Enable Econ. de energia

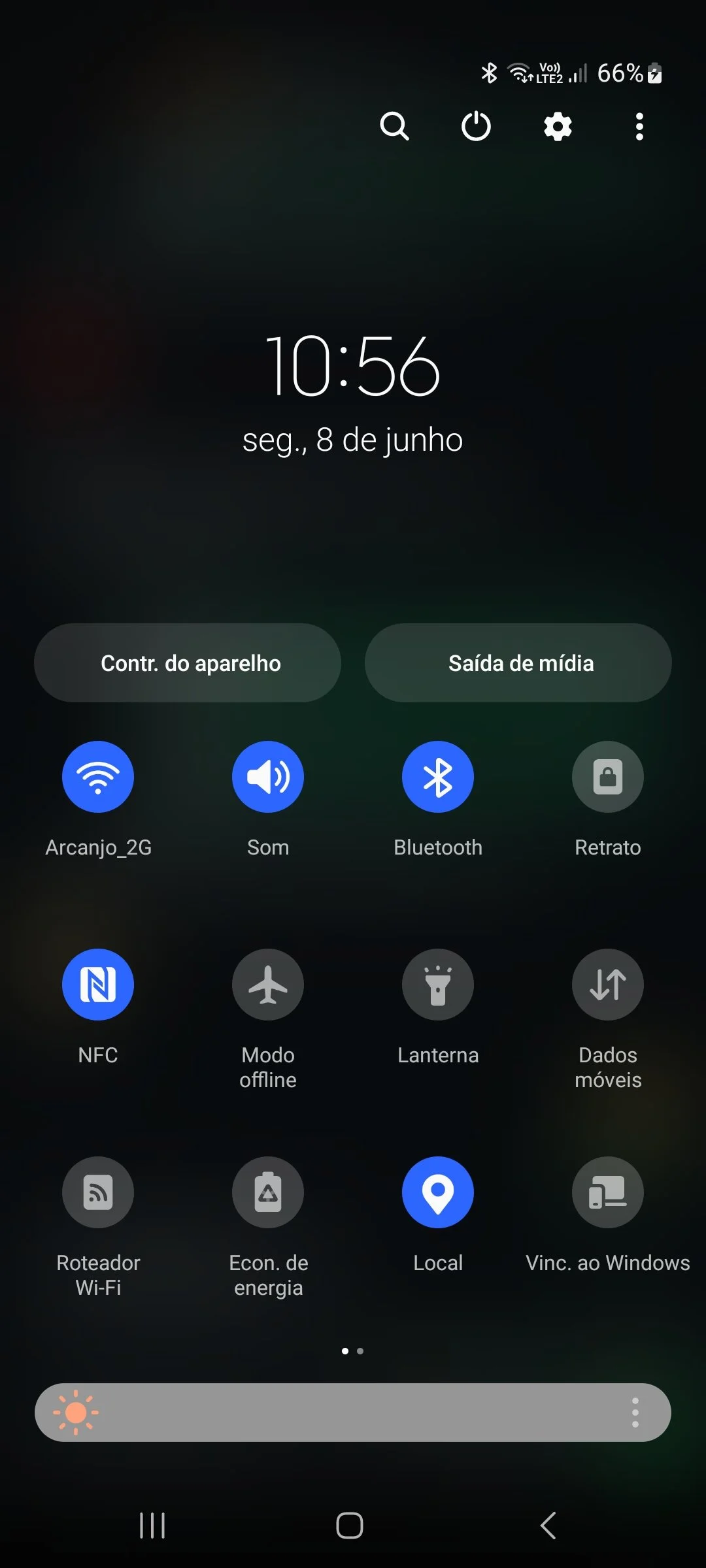tap(268, 1192)
